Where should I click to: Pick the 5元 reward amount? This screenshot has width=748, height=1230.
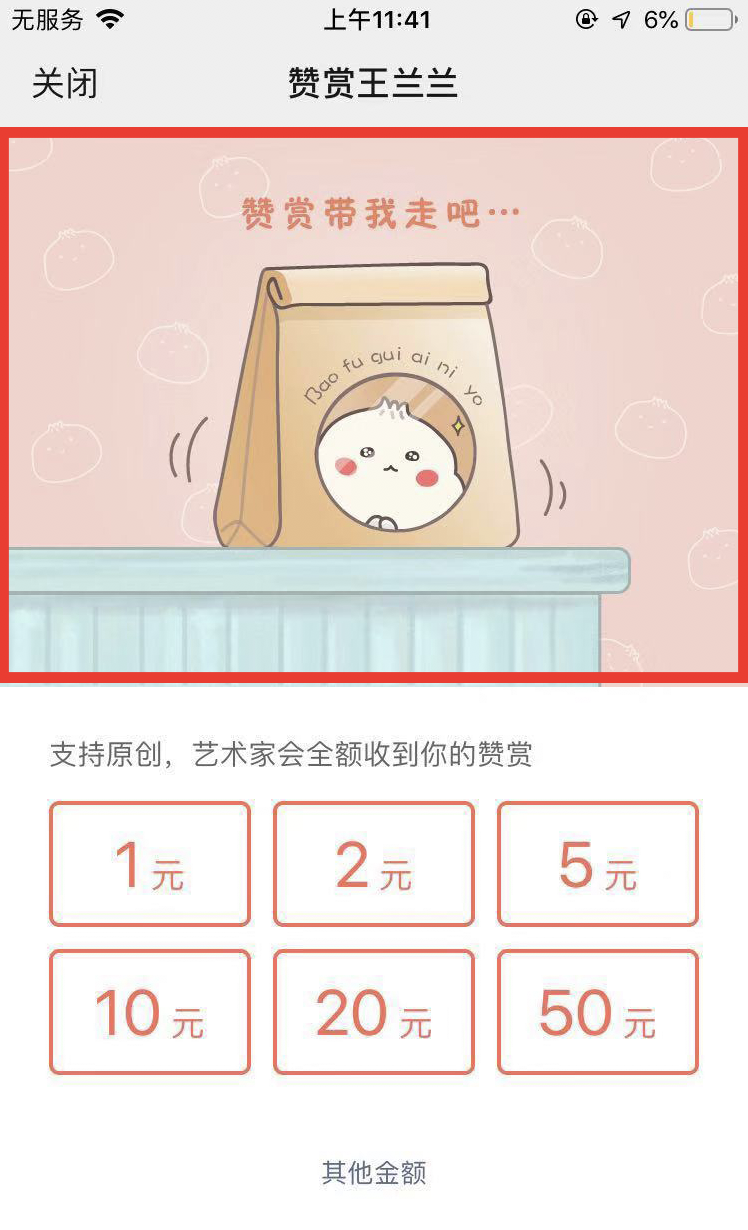[x=598, y=864]
